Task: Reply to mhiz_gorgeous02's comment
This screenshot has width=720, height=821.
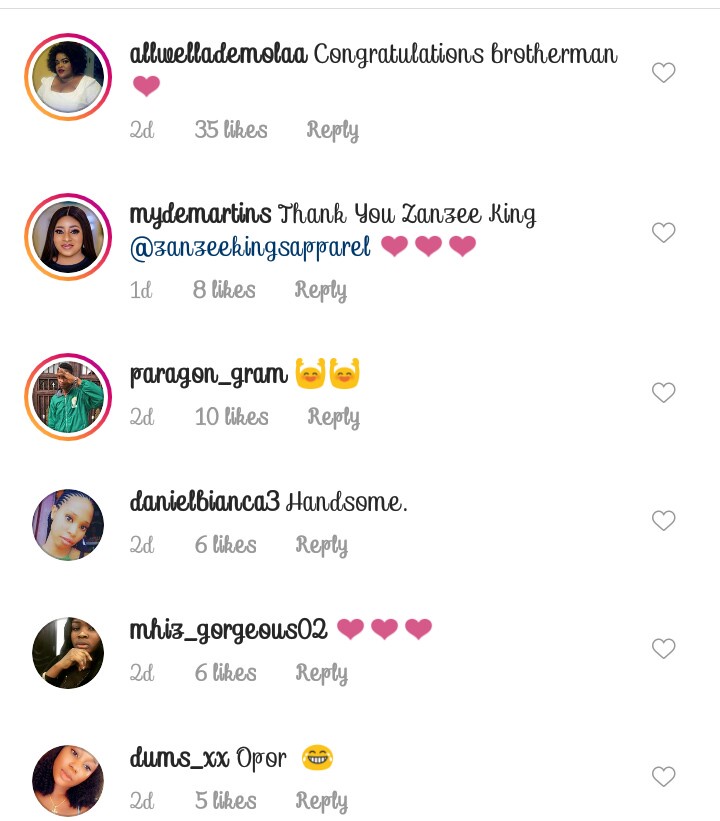Action: pos(321,673)
